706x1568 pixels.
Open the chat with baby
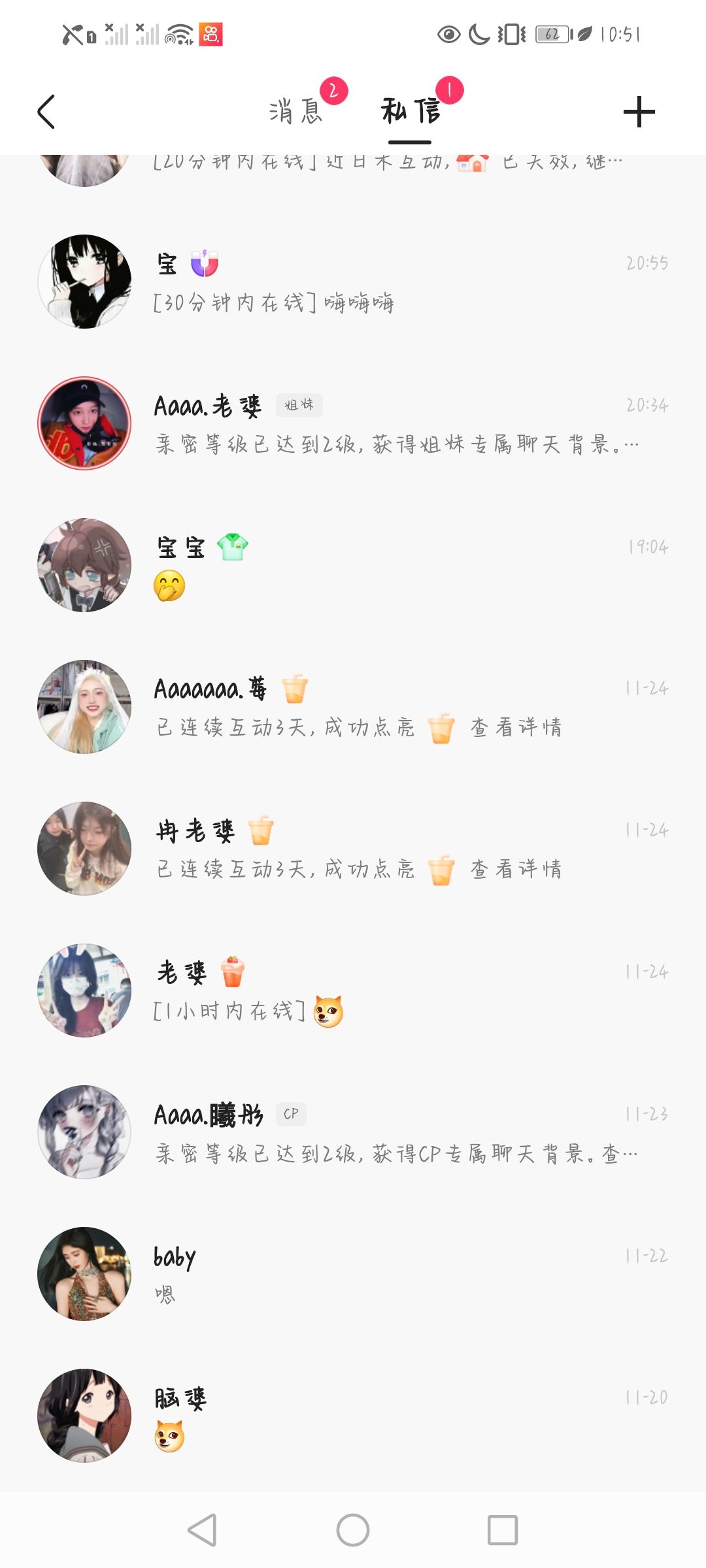(x=353, y=1274)
